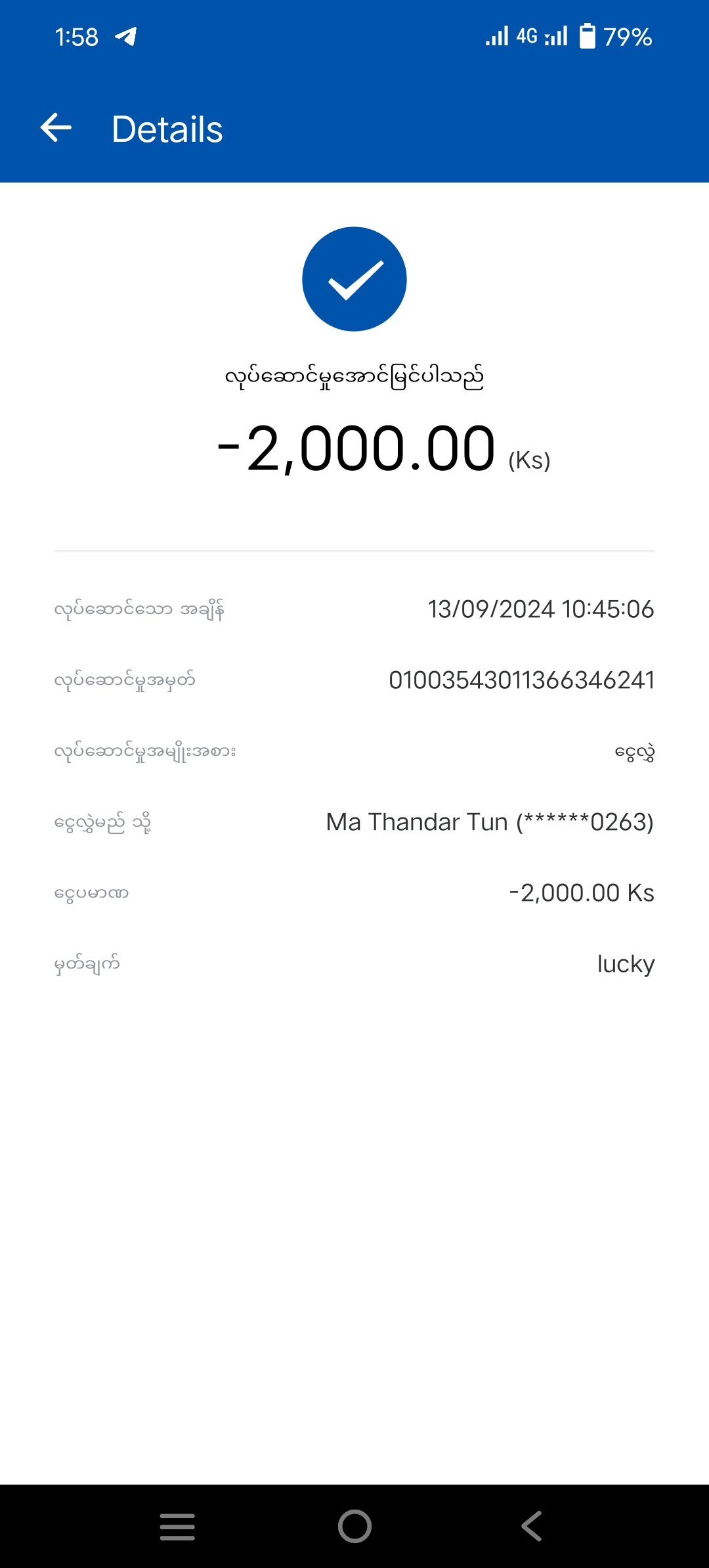Screen dimensions: 709x1568
Task: Tap the system home button
Action: (354, 1526)
